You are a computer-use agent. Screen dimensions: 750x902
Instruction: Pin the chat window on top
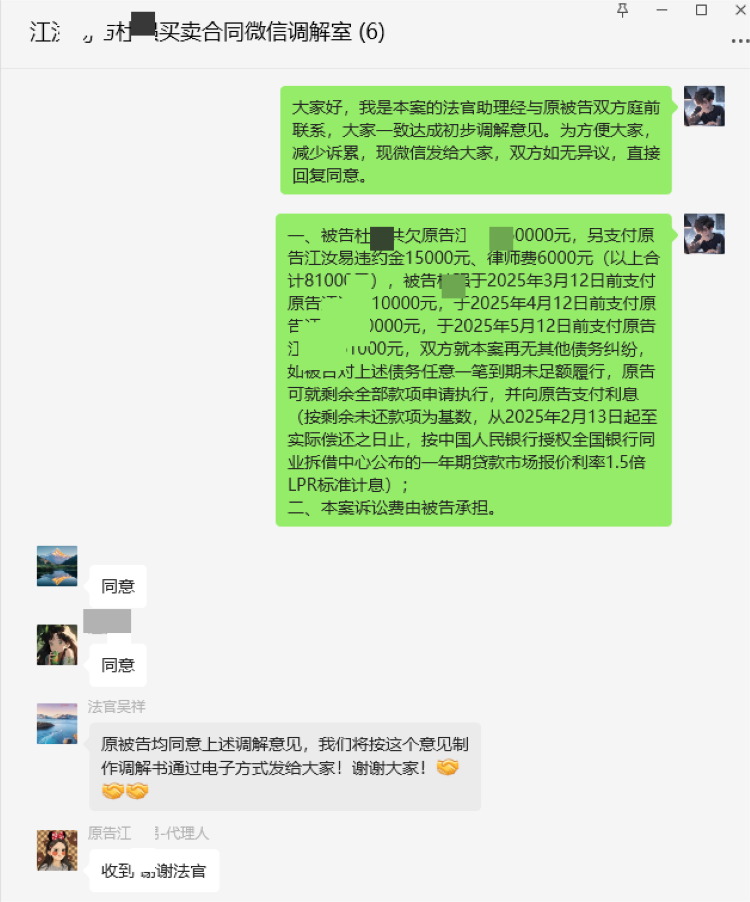[x=623, y=10]
